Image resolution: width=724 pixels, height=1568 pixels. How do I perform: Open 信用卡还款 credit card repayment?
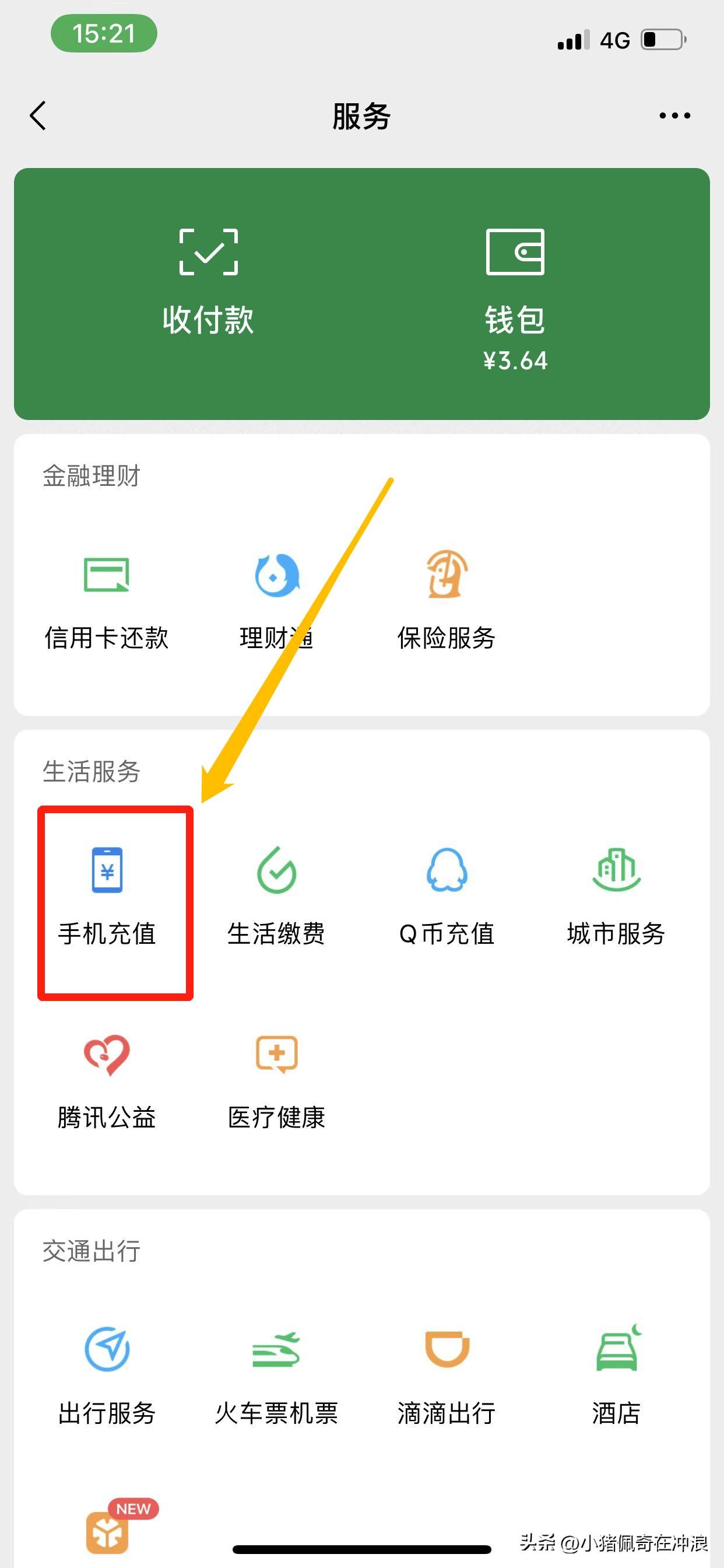pyautogui.click(x=107, y=600)
